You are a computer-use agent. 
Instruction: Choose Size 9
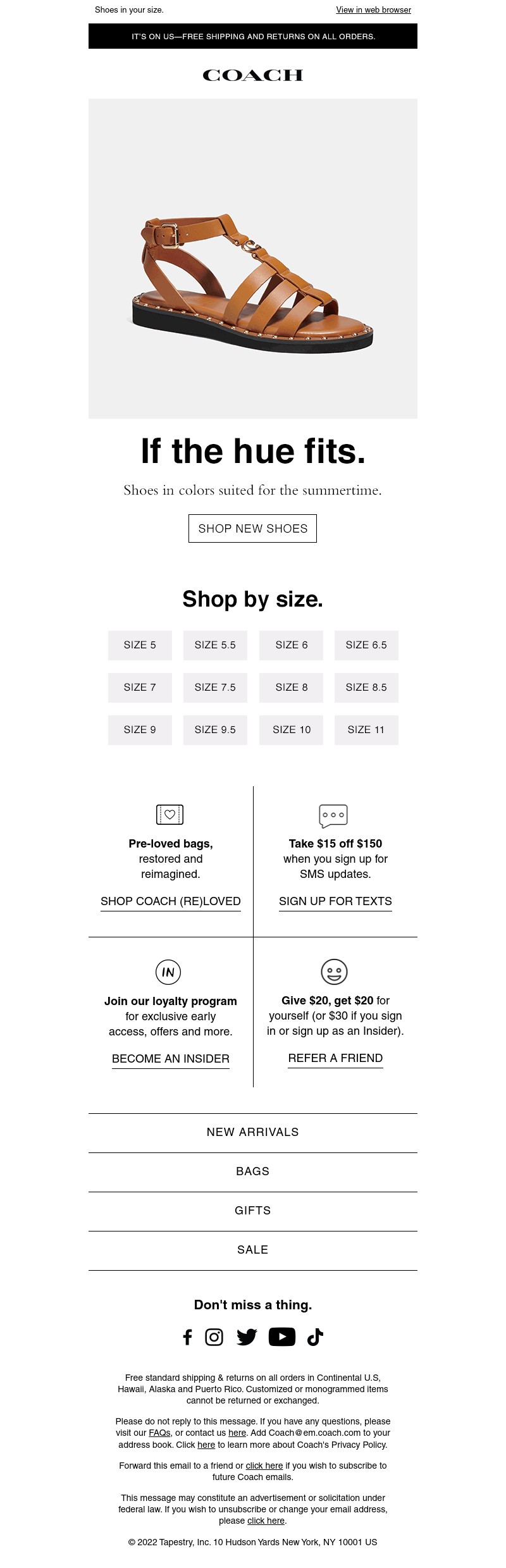pos(140,730)
